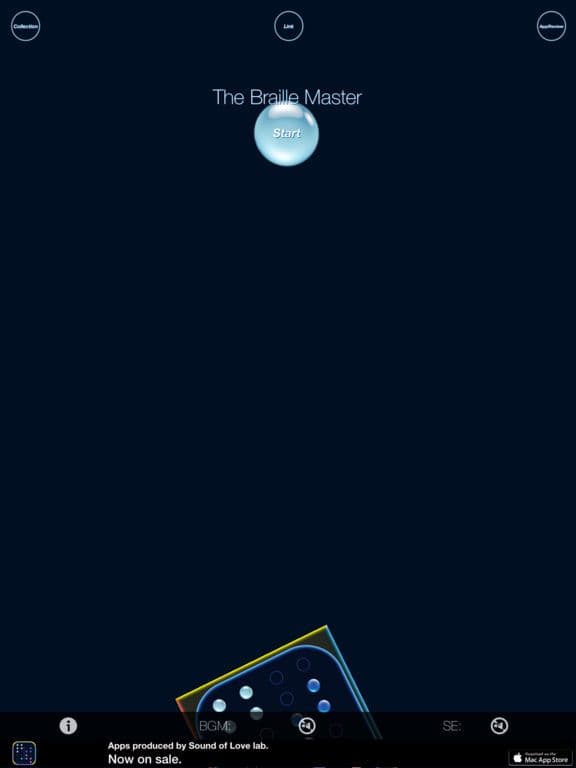576x768 pixels.
Task: Open the Link circle button
Action: 288,26
